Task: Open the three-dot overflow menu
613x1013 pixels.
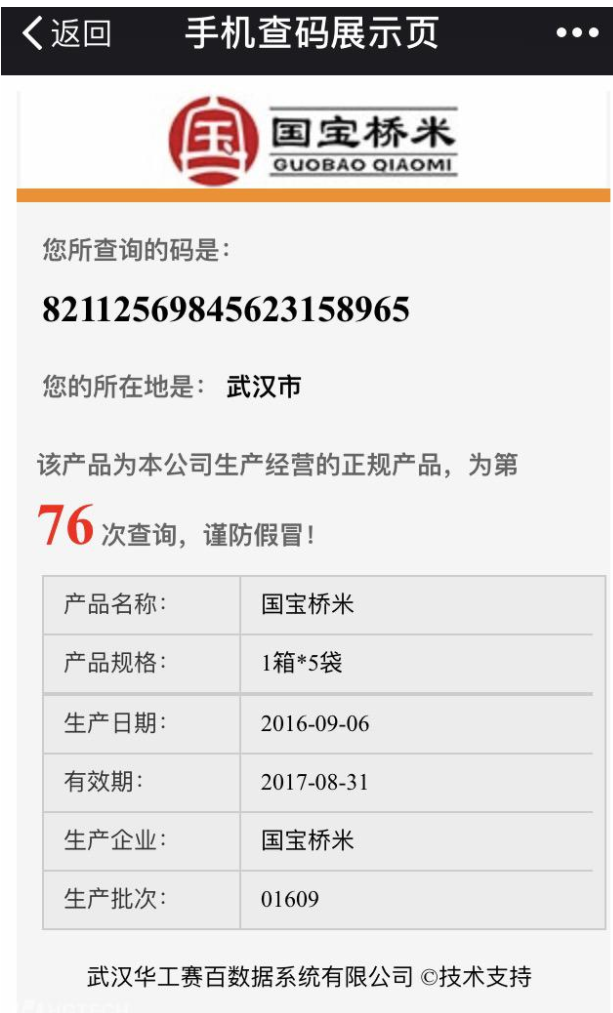Action: (x=576, y=34)
